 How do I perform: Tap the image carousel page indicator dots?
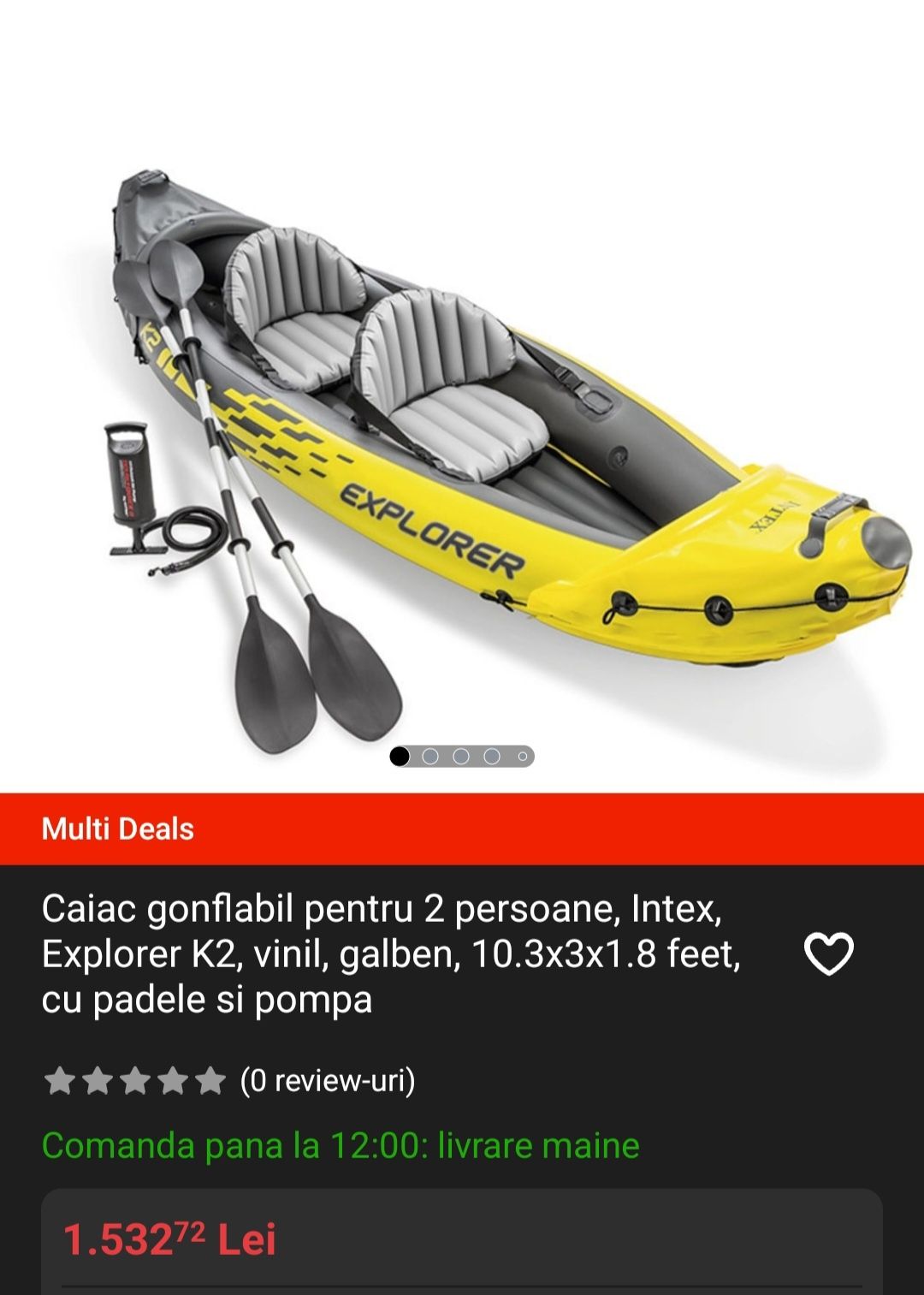pyautogui.click(x=461, y=757)
